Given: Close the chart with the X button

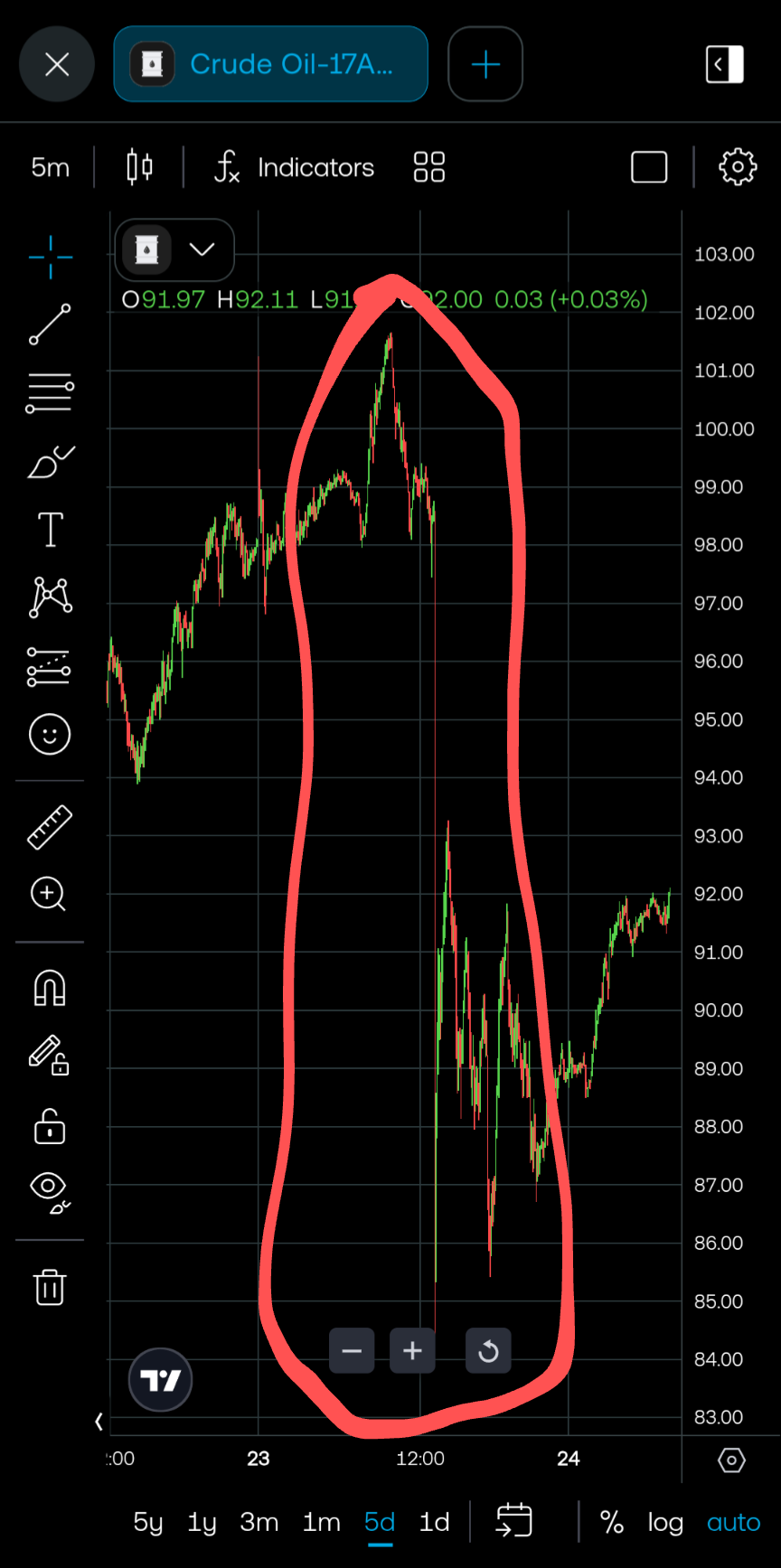Looking at the screenshot, I should [x=57, y=64].
